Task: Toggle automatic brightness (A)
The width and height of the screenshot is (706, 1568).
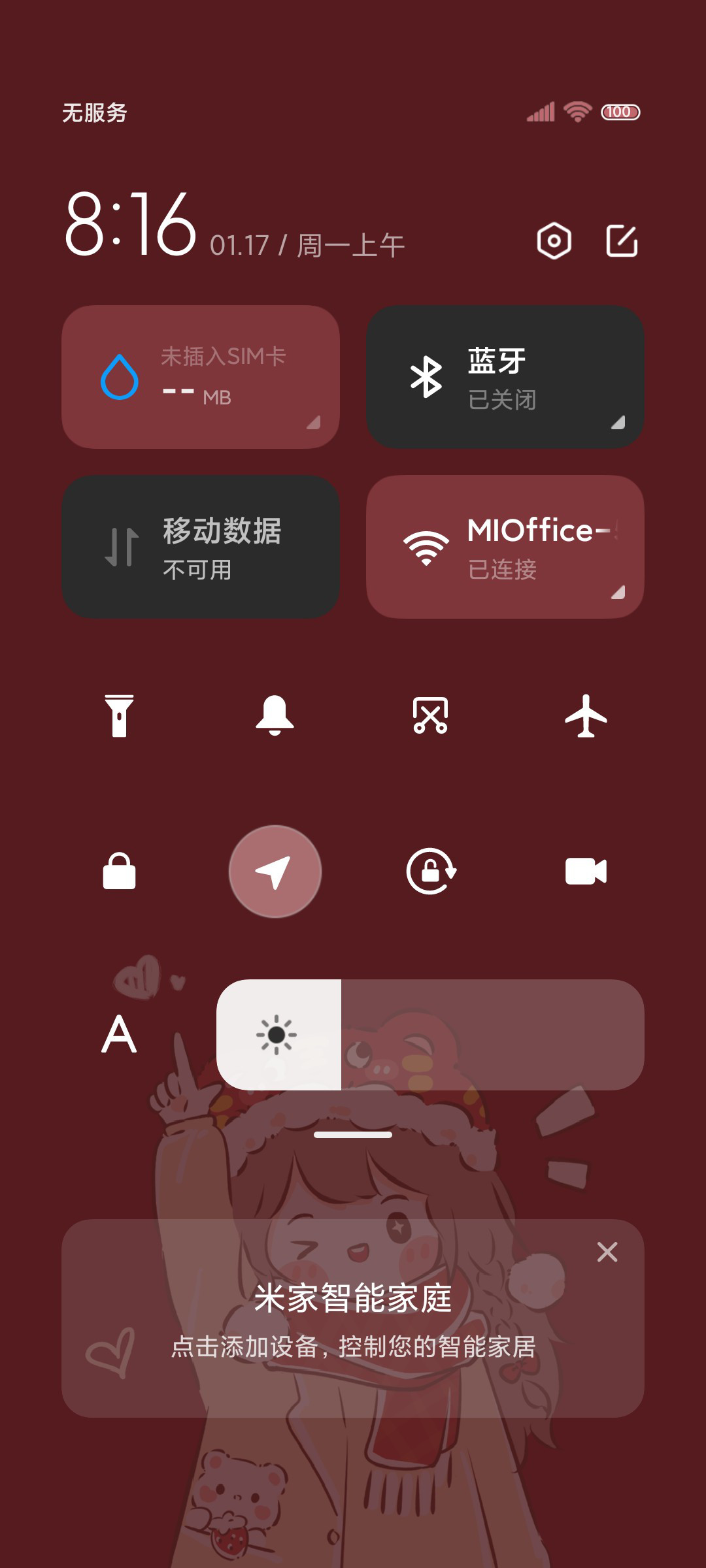Action: [x=119, y=1034]
